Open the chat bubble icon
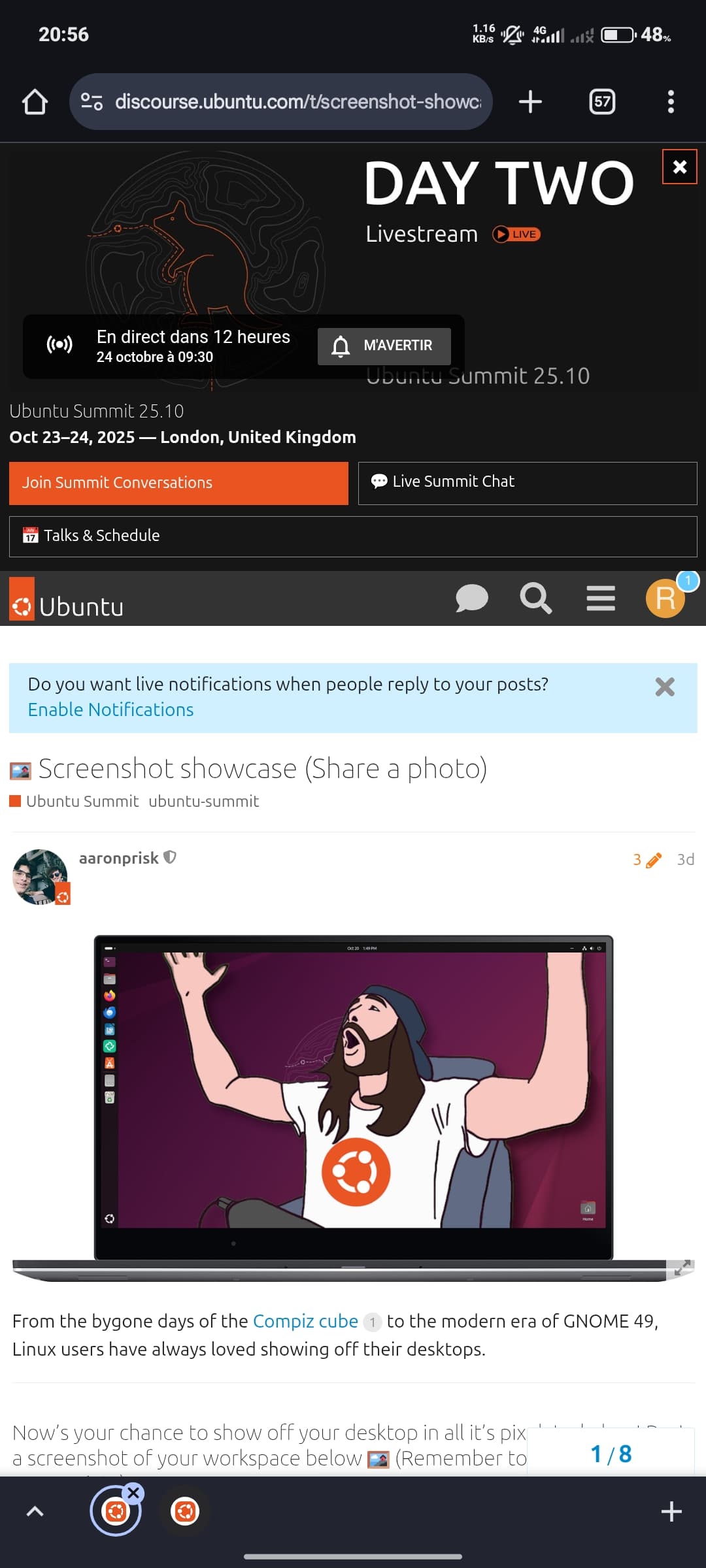Image resolution: width=706 pixels, height=1568 pixels. (x=471, y=598)
